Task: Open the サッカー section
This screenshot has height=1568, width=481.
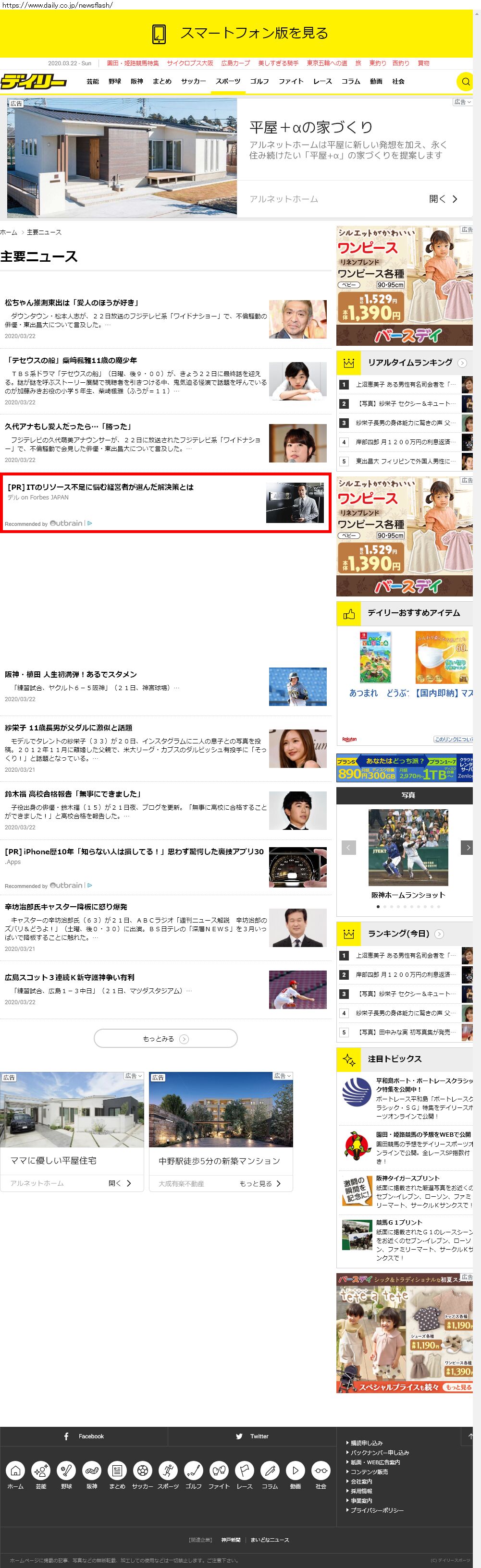Action: [193, 81]
